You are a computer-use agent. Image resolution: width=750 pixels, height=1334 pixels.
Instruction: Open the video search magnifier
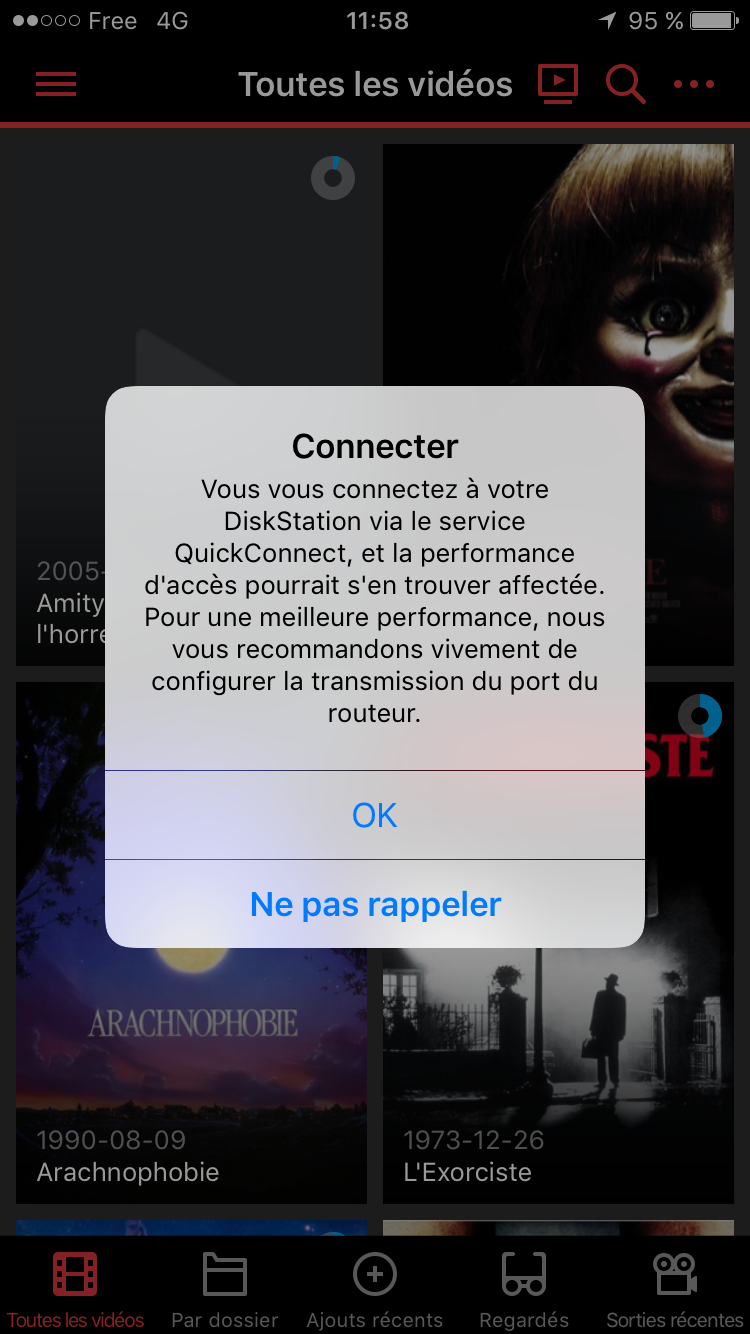coord(625,85)
